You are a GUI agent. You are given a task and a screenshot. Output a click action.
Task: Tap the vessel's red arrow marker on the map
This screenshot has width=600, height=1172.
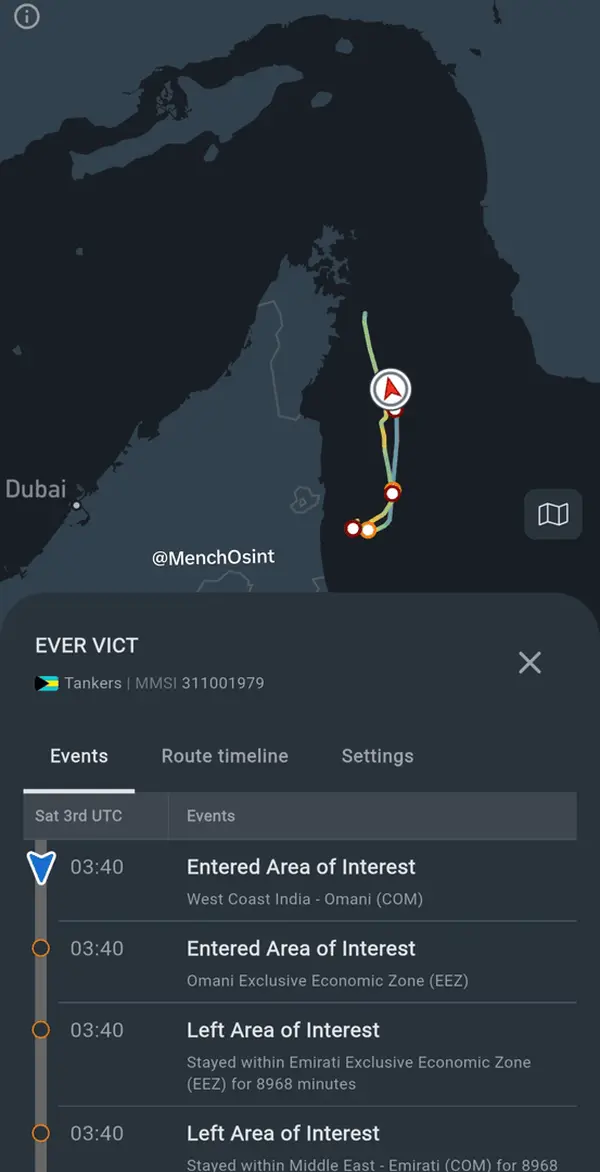(x=391, y=389)
